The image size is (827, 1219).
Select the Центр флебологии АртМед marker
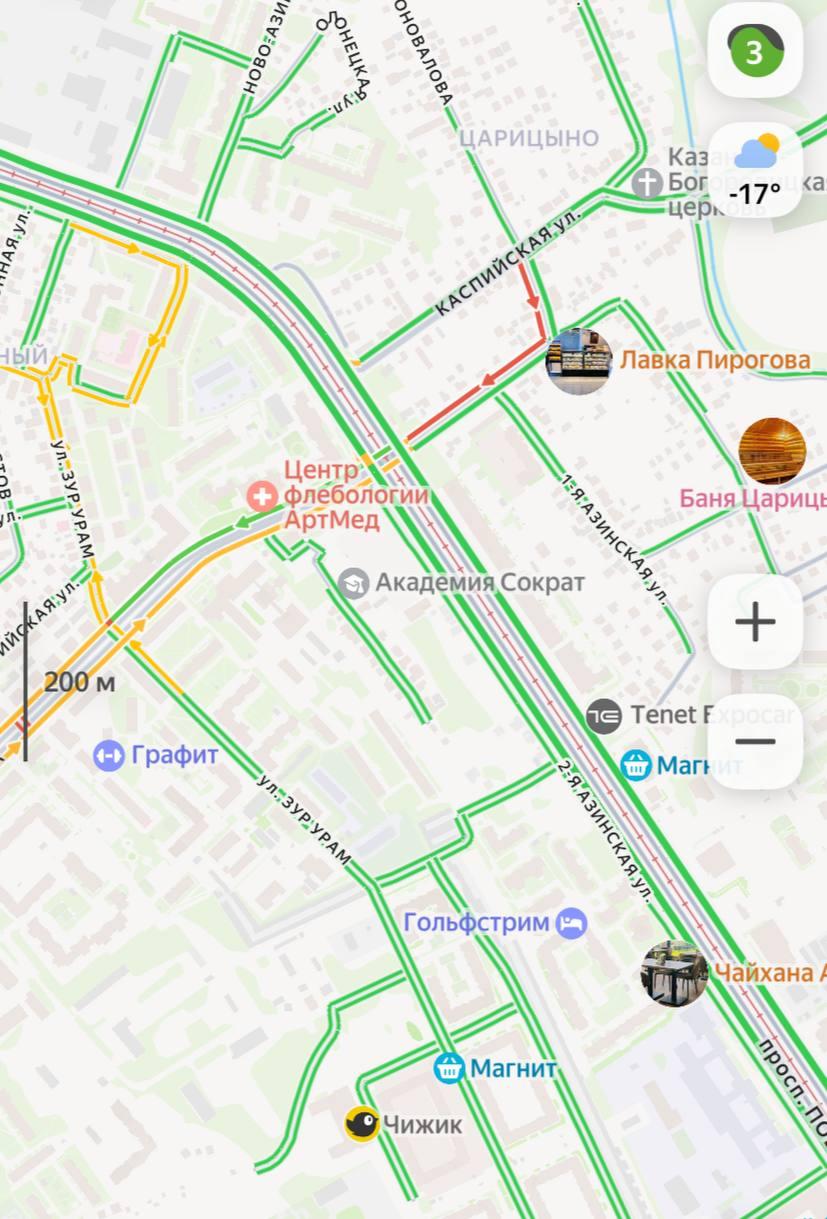(x=263, y=495)
